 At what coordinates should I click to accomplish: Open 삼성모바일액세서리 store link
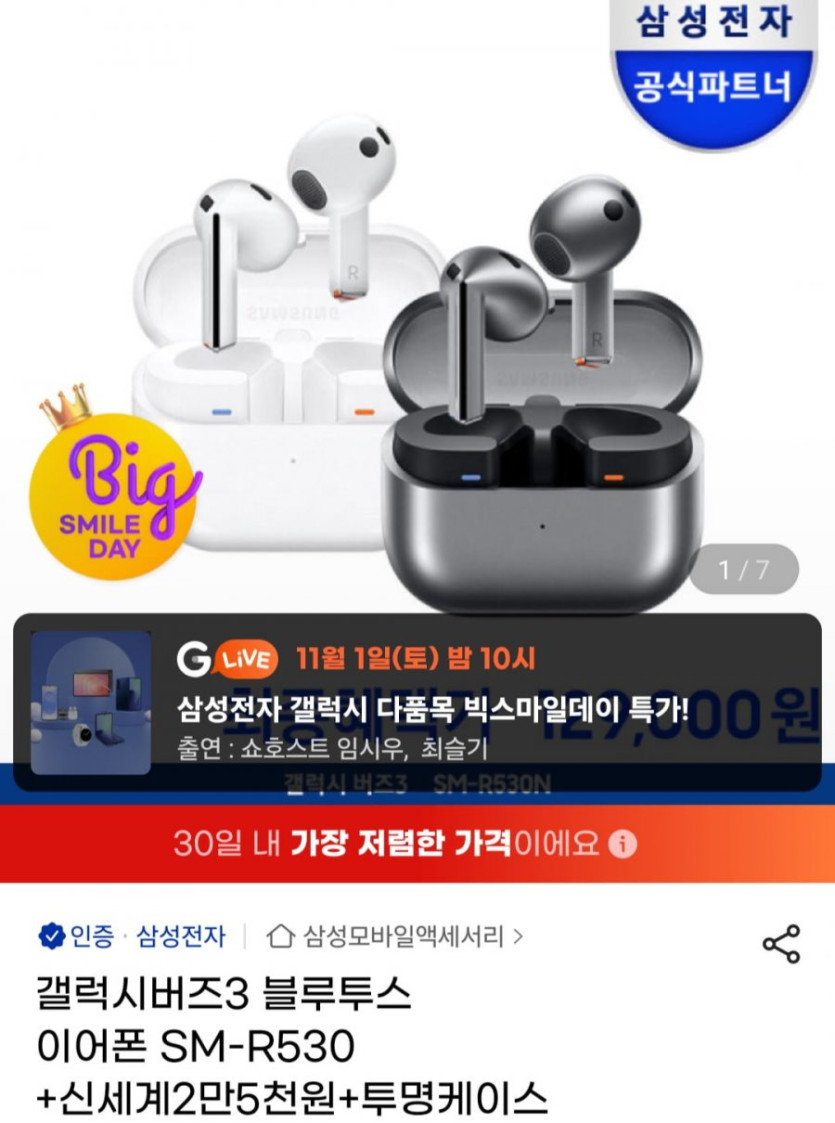coord(396,937)
